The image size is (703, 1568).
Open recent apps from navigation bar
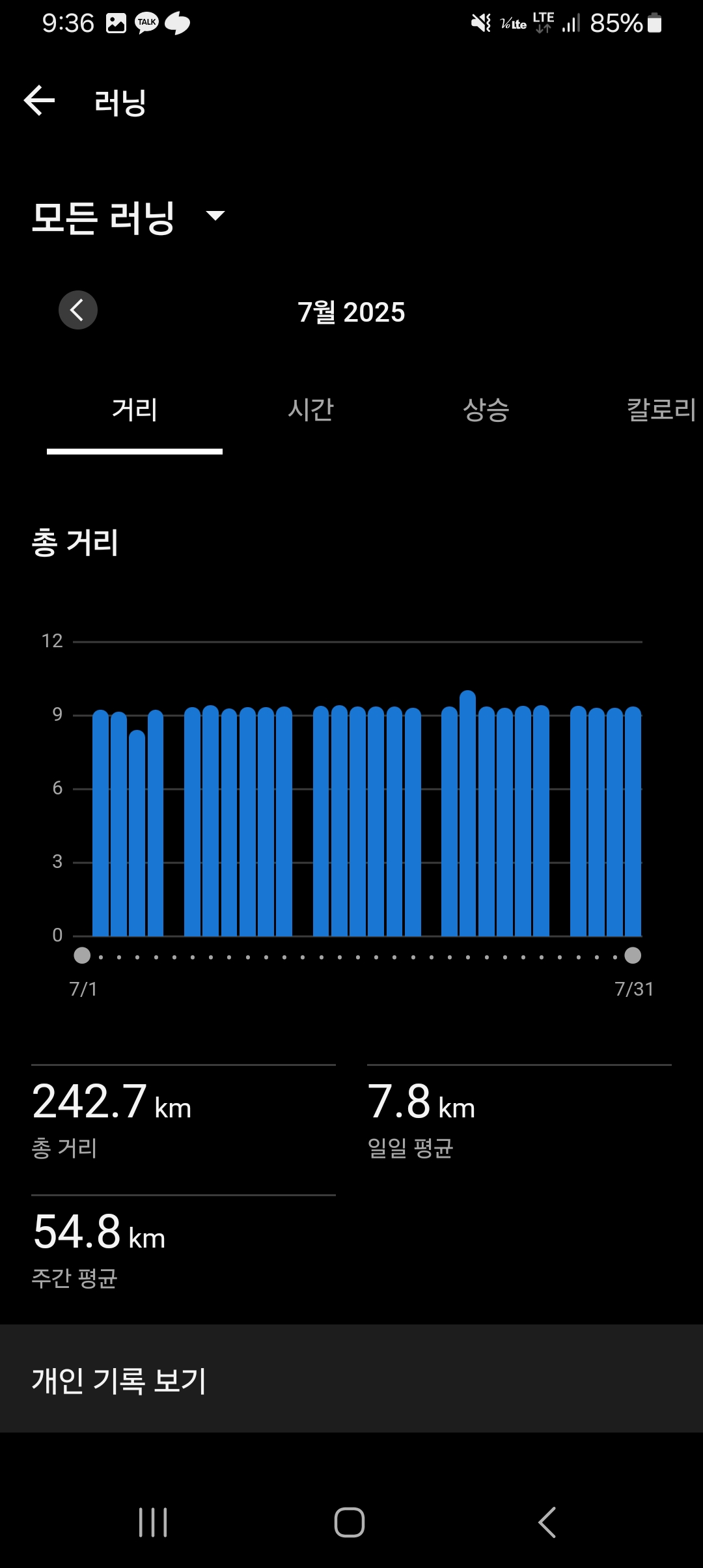point(154,1522)
